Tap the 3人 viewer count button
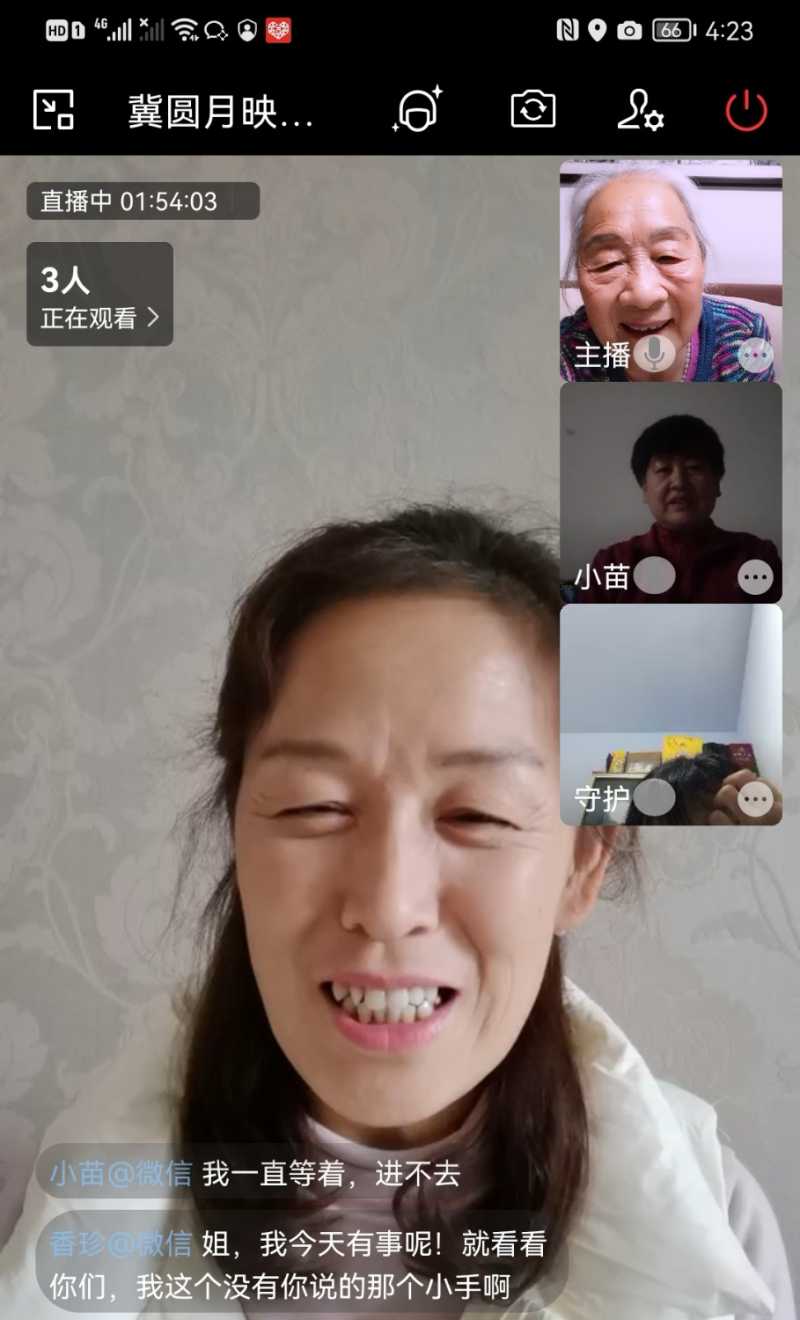This screenshot has width=800, height=1320. (x=64, y=279)
